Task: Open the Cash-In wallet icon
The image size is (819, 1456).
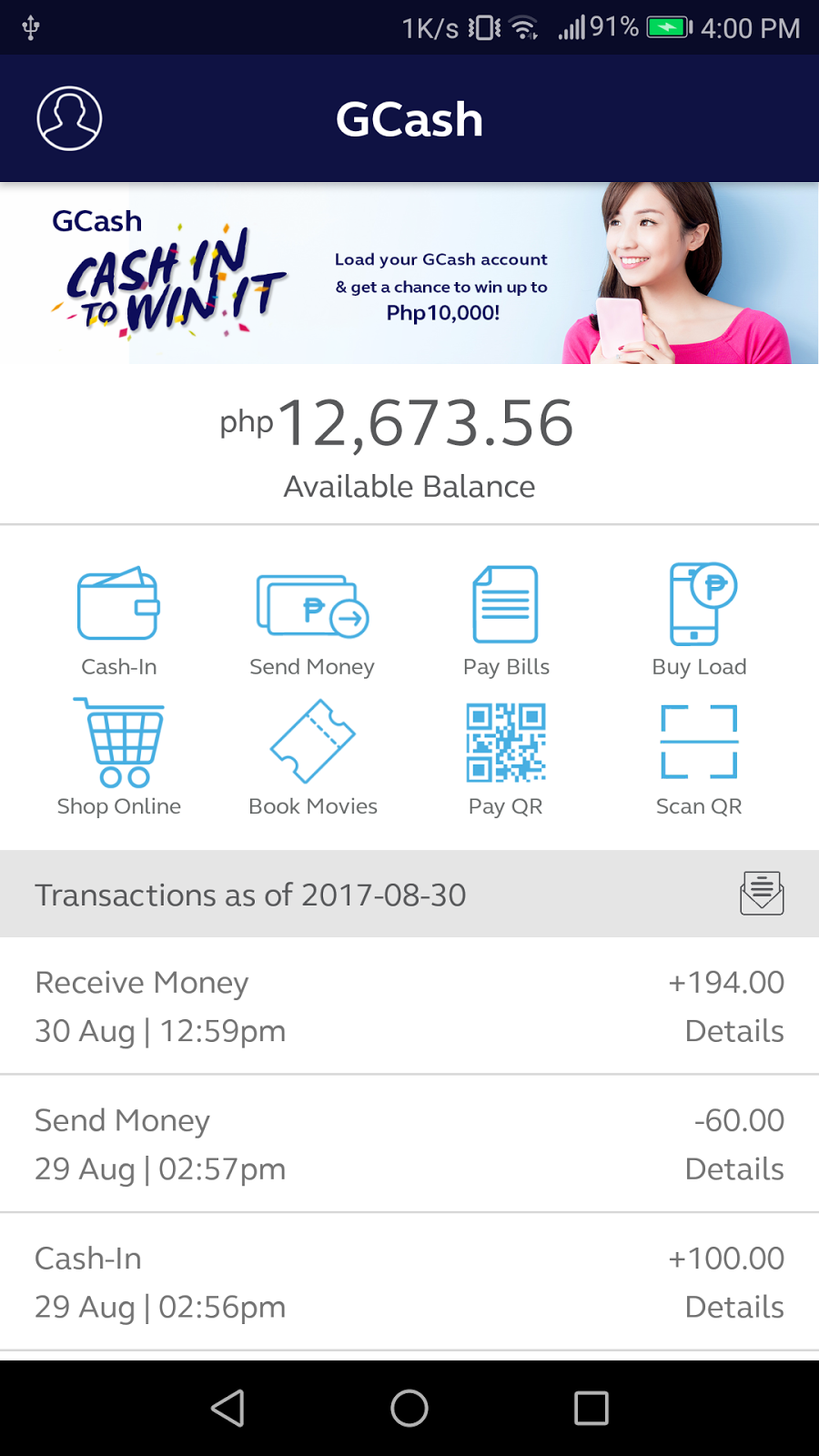Action: [117, 603]
